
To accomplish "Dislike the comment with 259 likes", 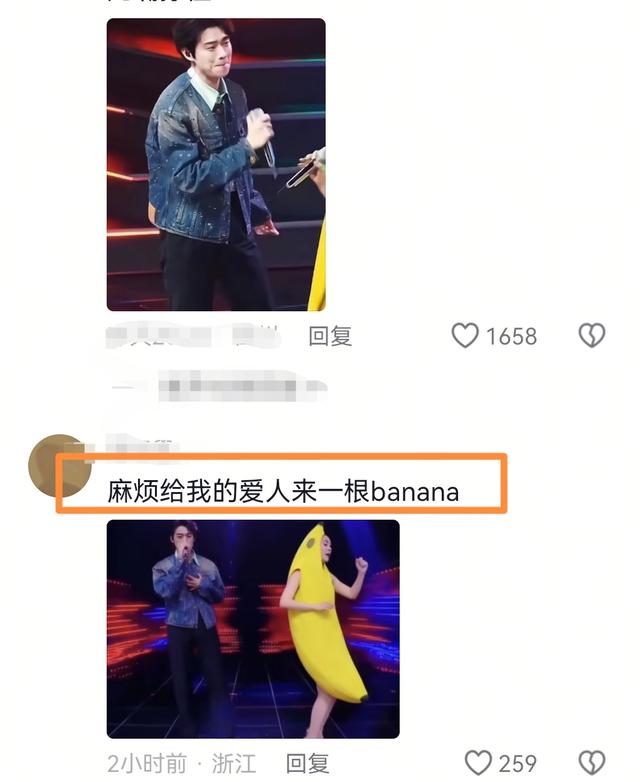I will pos(592,764).
